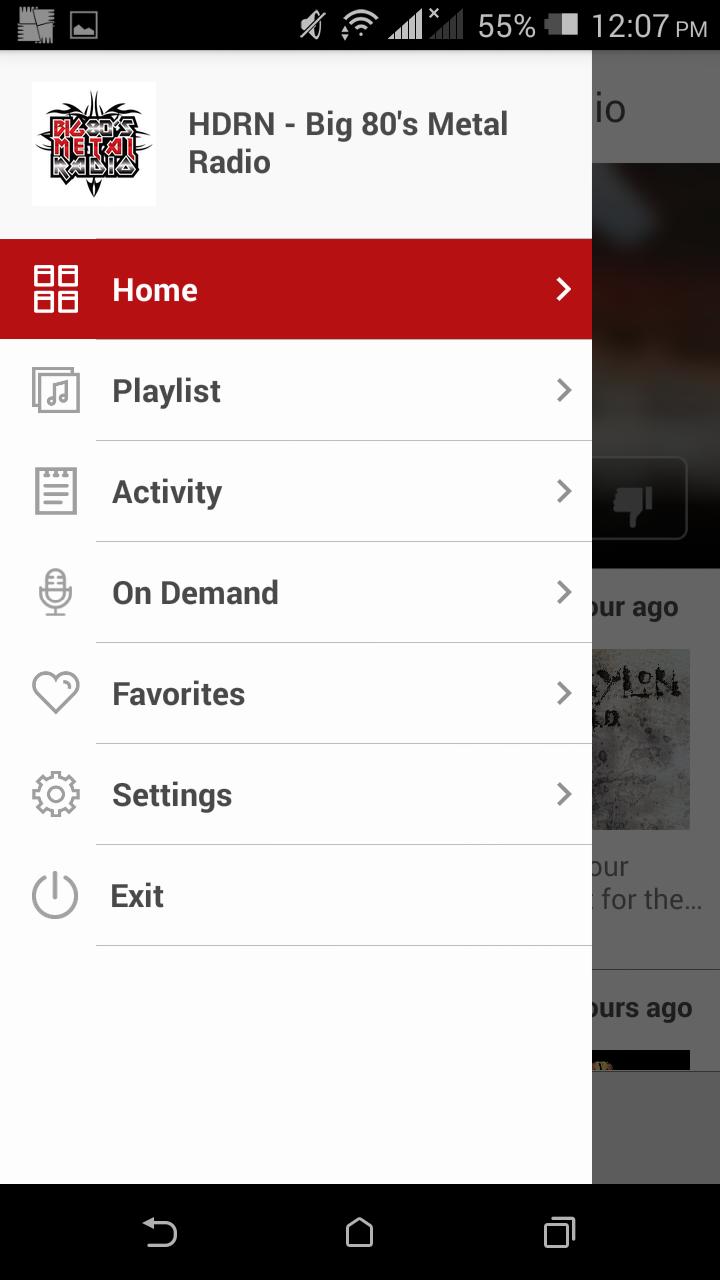Tap Exit to close the app
Screen dimensions: 720x1280
click(295, 895)
